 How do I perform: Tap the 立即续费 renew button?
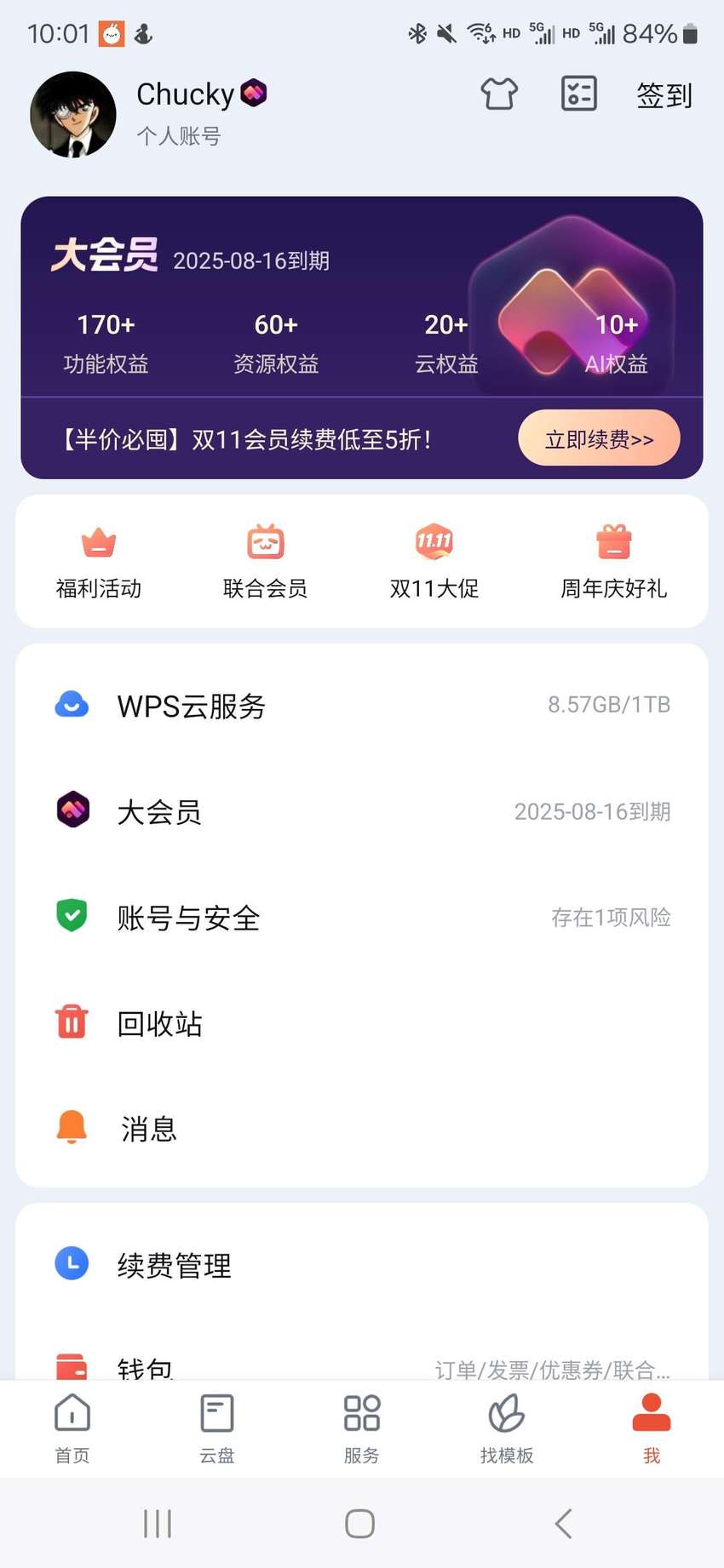(599, 438)
